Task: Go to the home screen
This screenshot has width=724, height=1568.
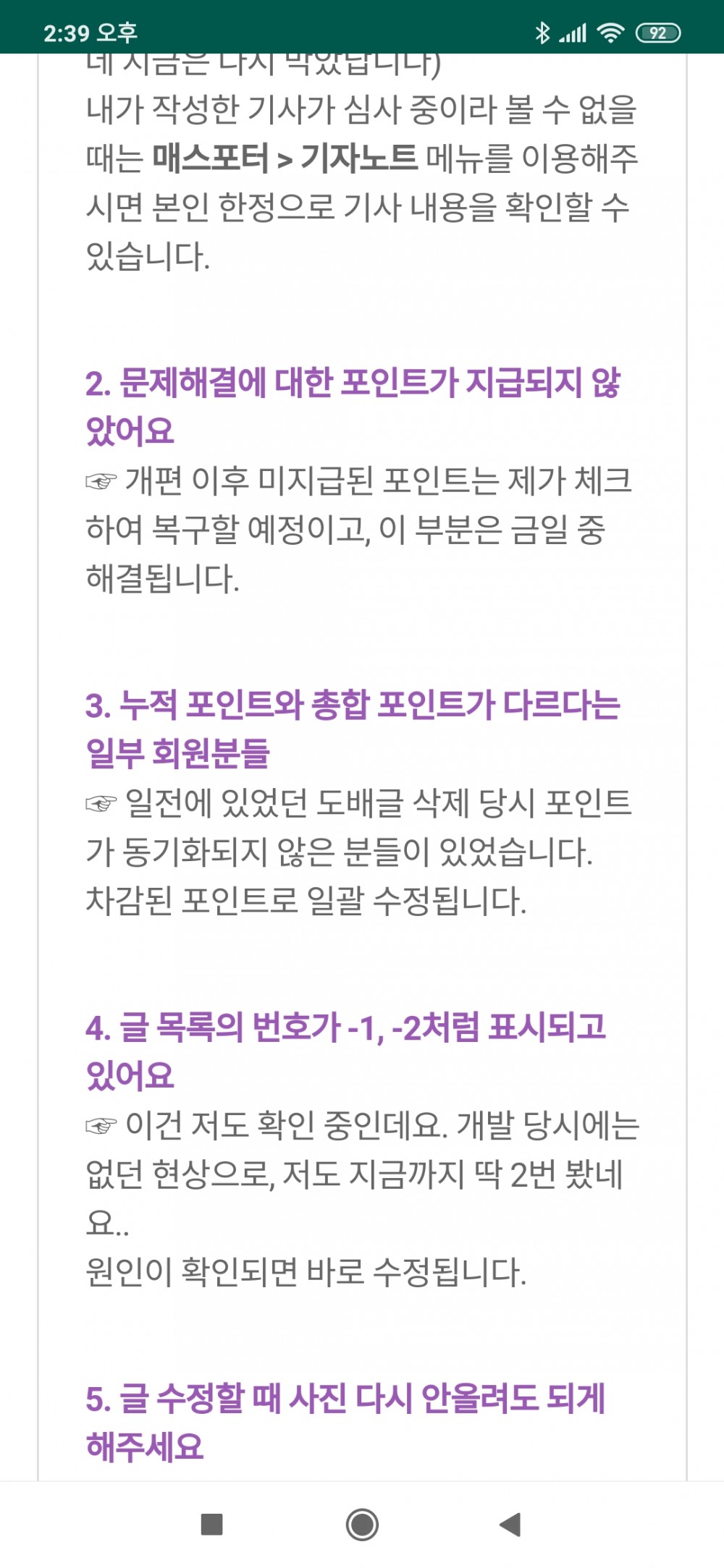Action: (362, 1524)
